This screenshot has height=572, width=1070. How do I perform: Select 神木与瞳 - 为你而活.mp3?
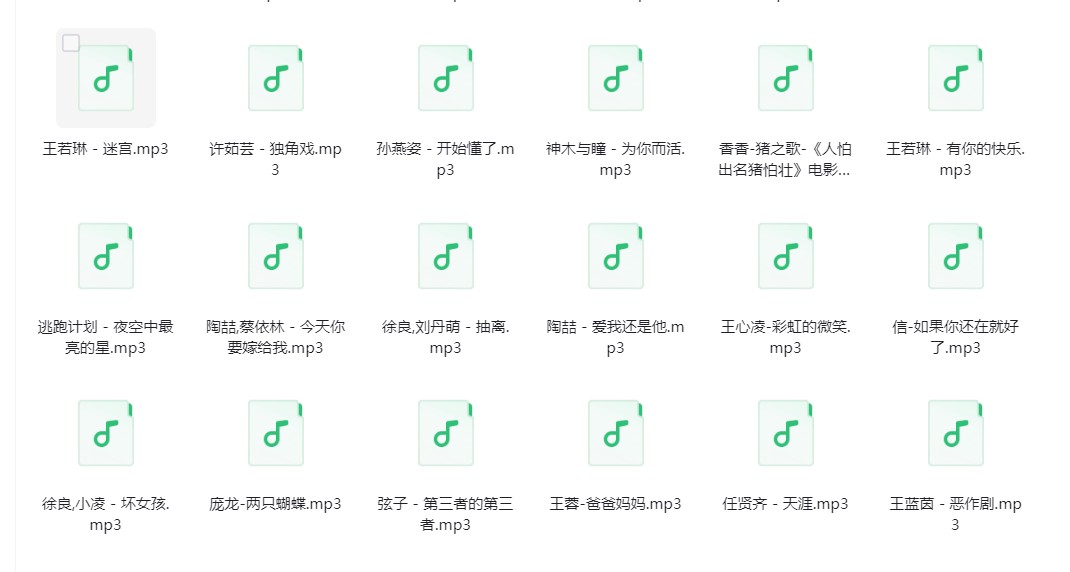[616, 78]
